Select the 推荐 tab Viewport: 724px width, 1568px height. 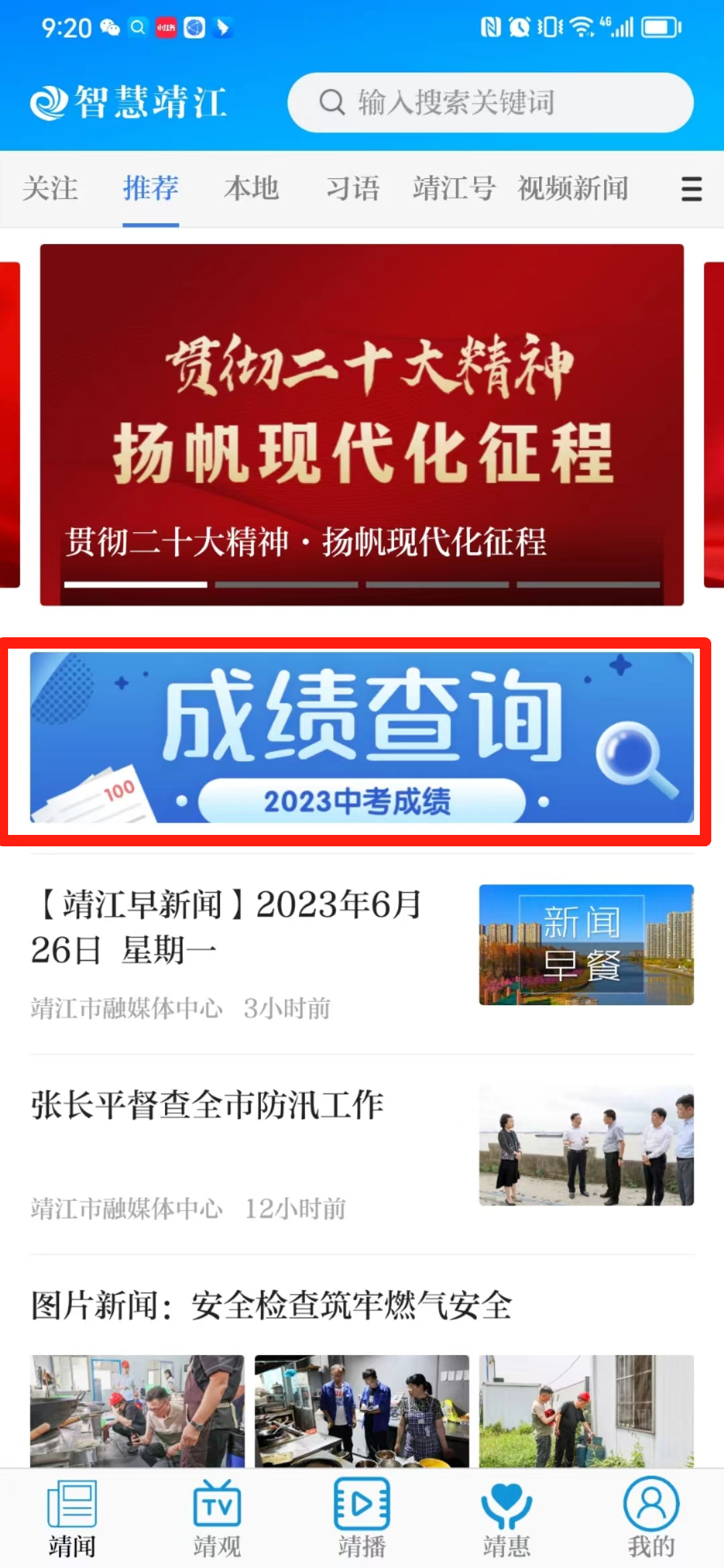(x=151, y=188)
